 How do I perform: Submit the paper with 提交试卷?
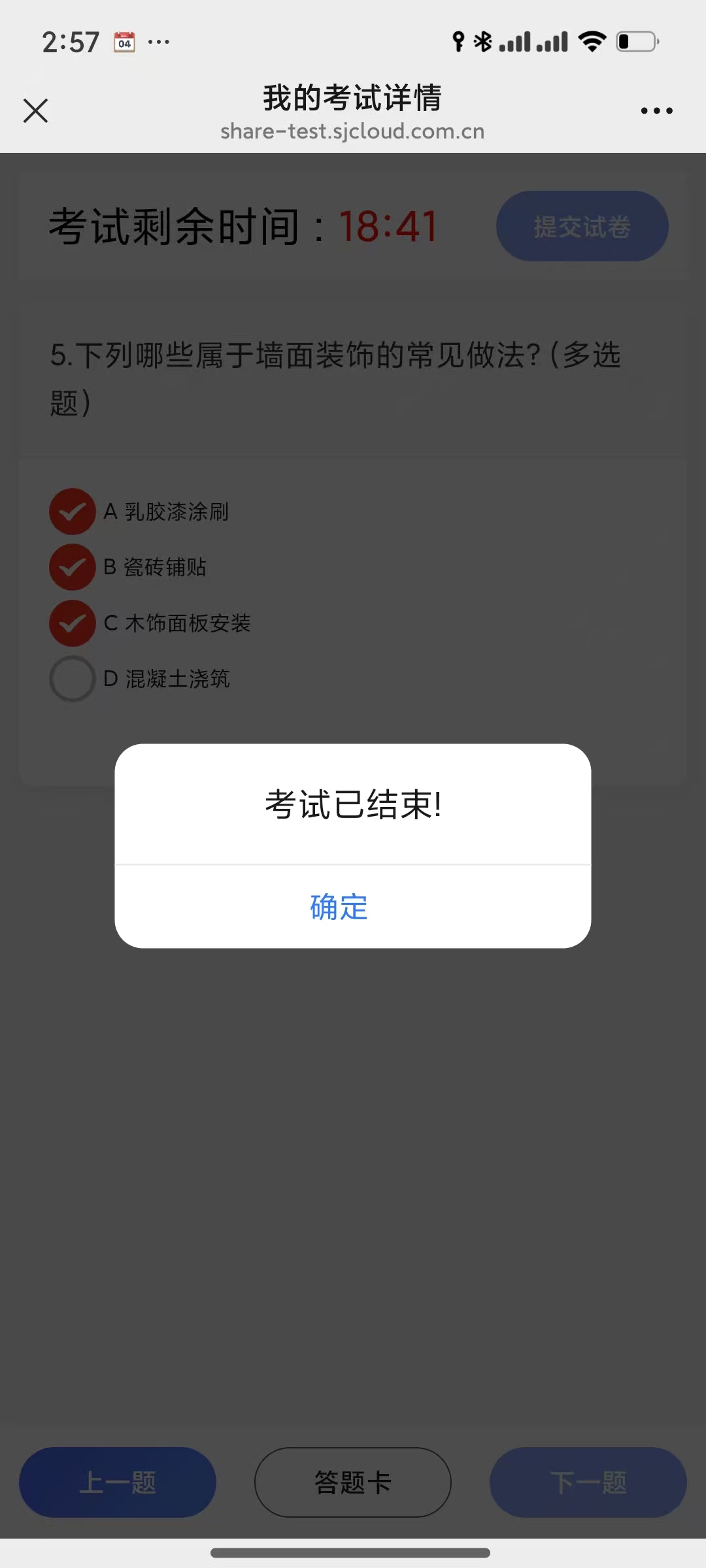(582, 227)
